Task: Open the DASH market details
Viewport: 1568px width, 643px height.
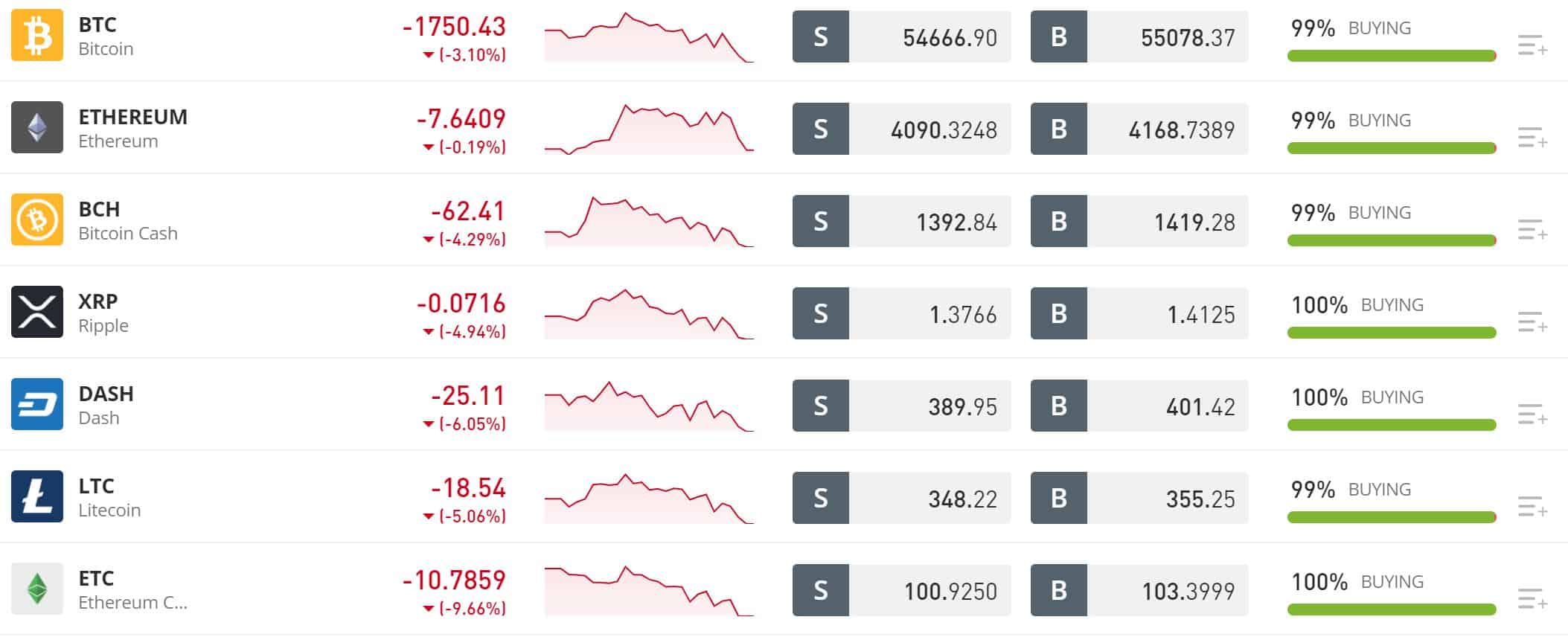Action: pyautogui.click(x=106, y=405)
